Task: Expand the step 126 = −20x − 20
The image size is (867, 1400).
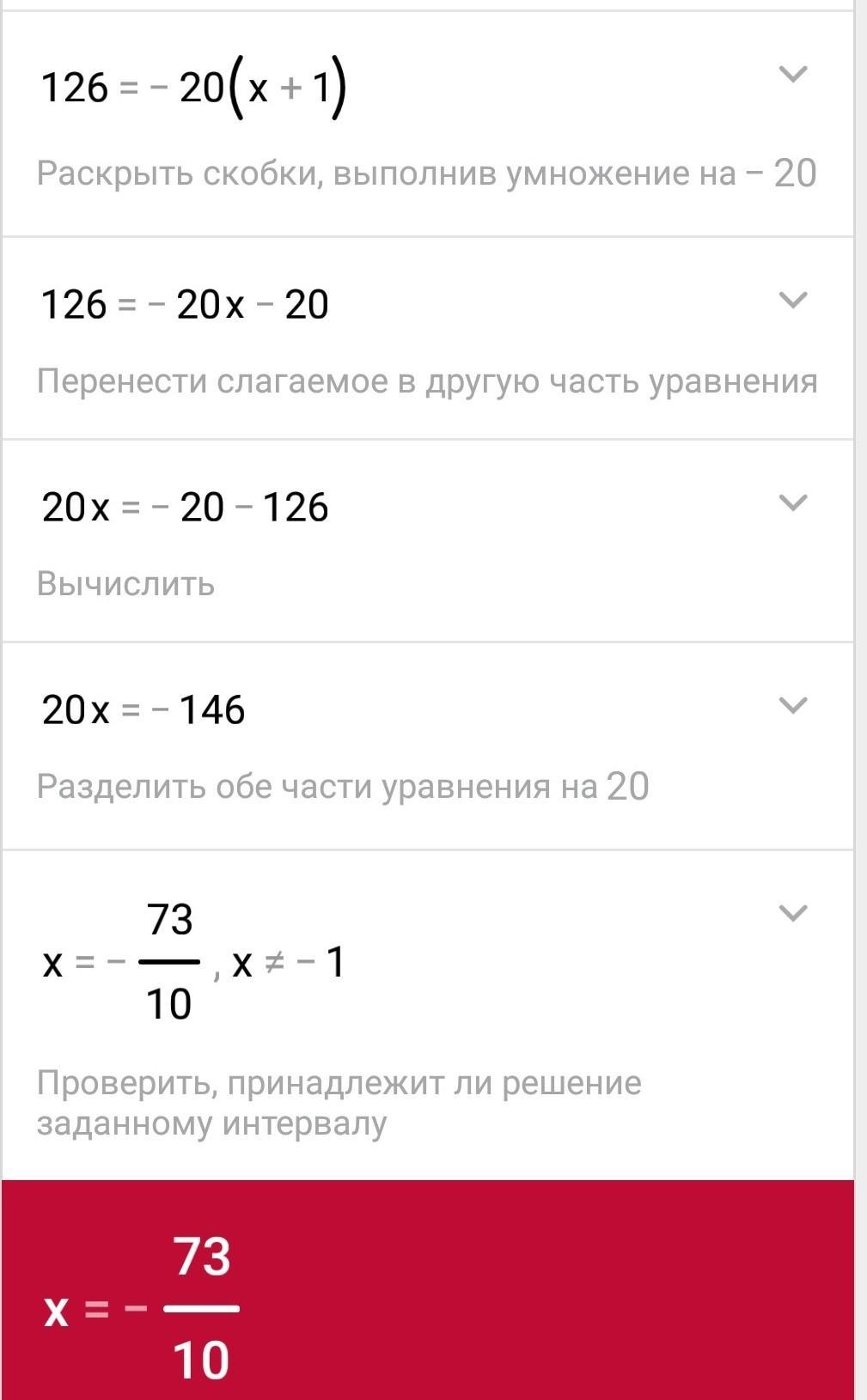Action: tap(792, 300)
